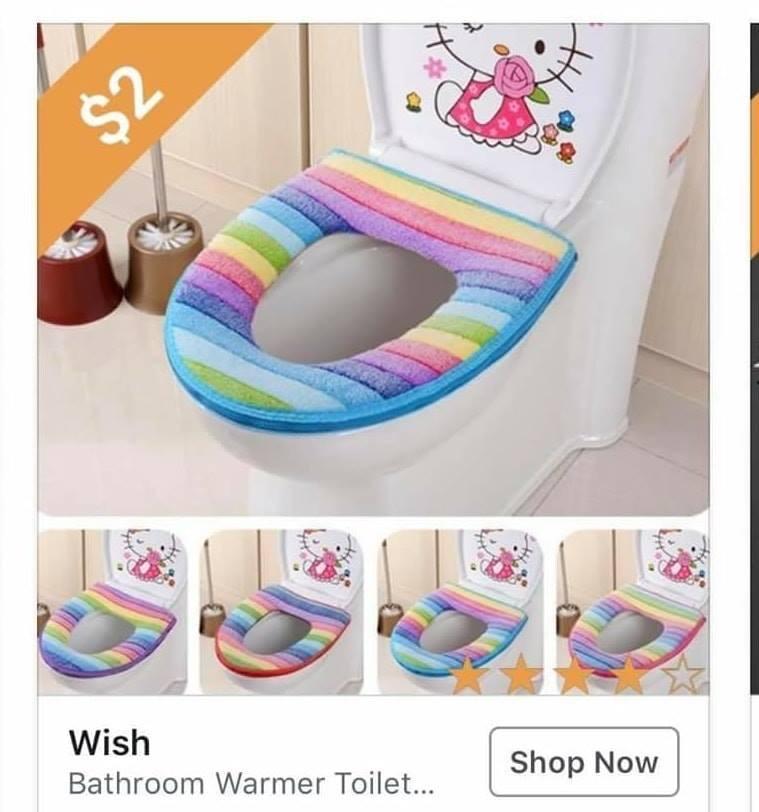Screen dimensions: 759x812
Task: Open the Wish Bathroom Warmer Toilet ad title
Action: pos(250,781)
